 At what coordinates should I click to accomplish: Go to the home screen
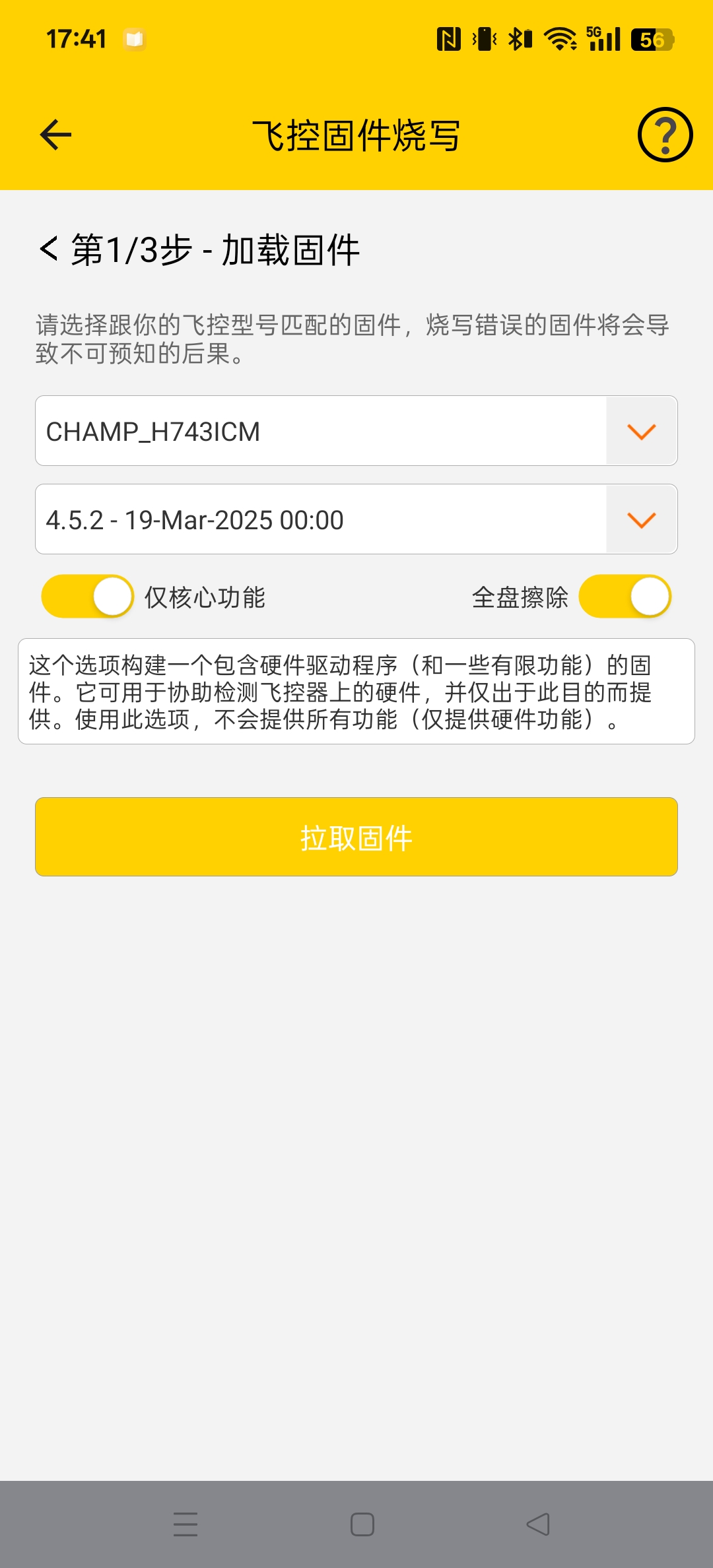tap(362, 1524)
